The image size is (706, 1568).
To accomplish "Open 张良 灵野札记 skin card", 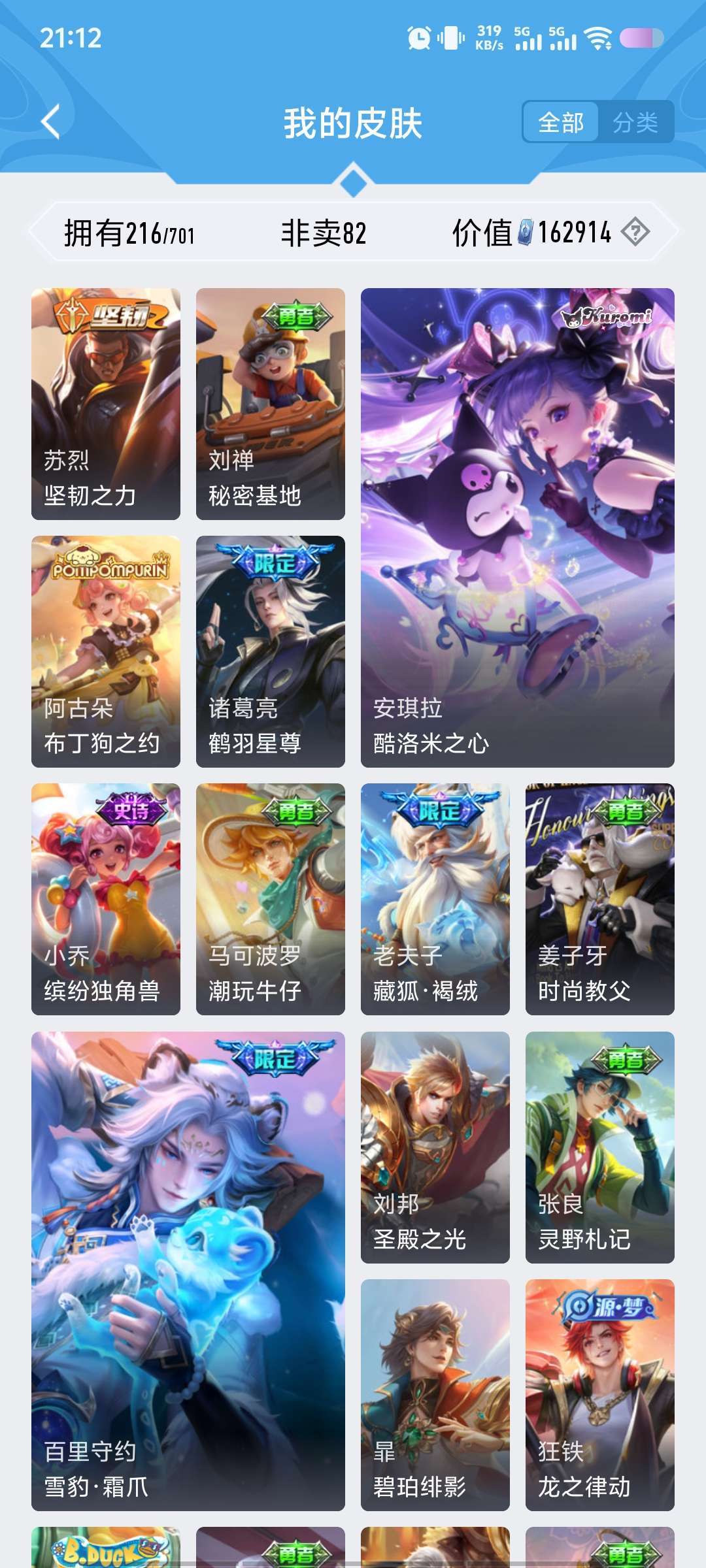I will [600, 1147].
